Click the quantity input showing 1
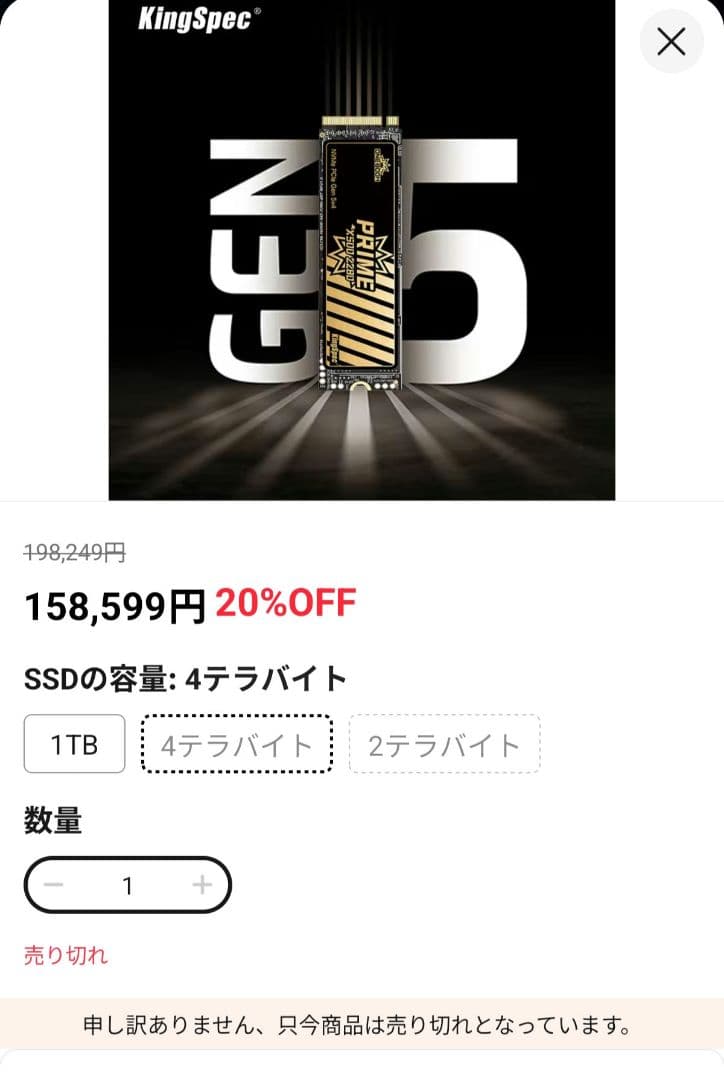Image resolution: width=724 pixels, height=1080 pixels. [x=128, y=884]
